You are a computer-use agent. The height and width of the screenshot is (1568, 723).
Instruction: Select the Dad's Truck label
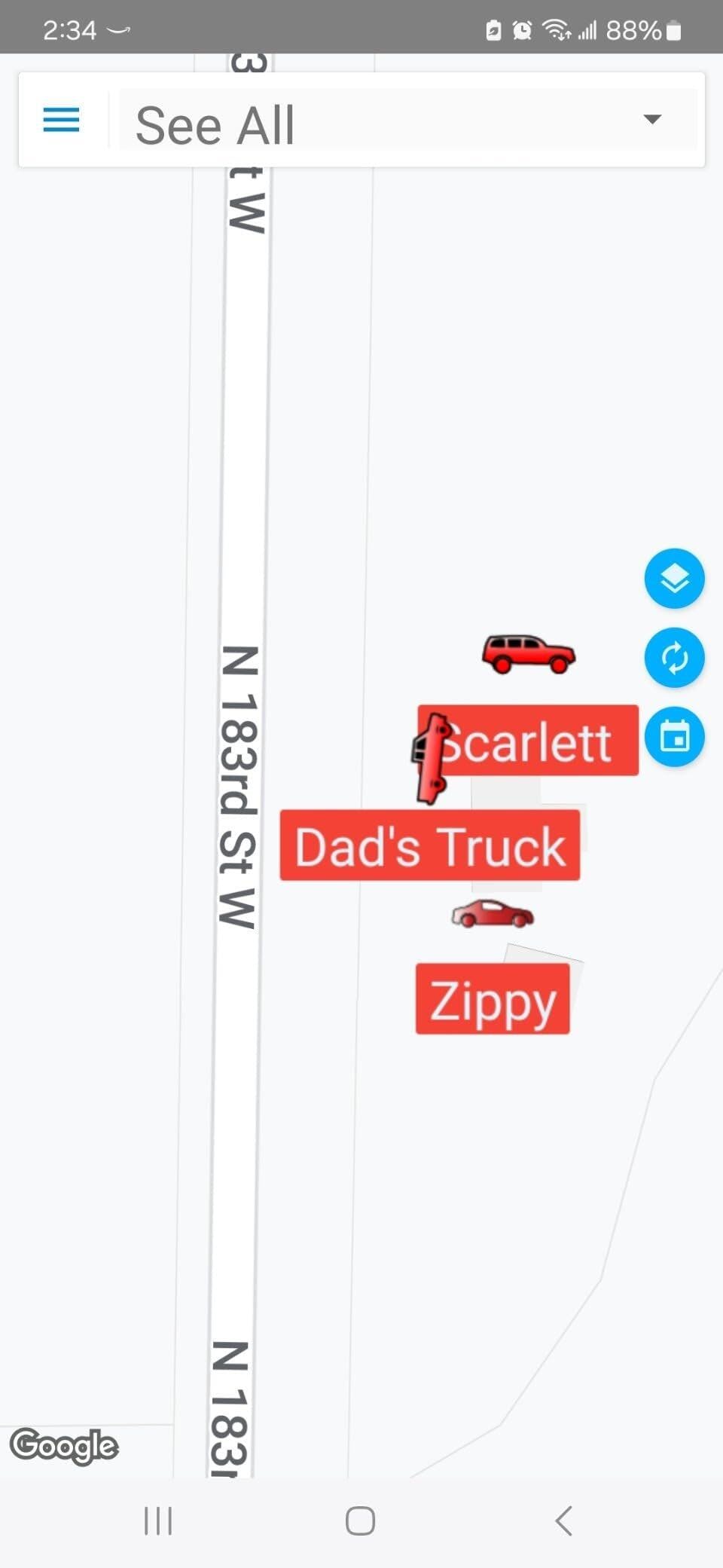[429, 845]
